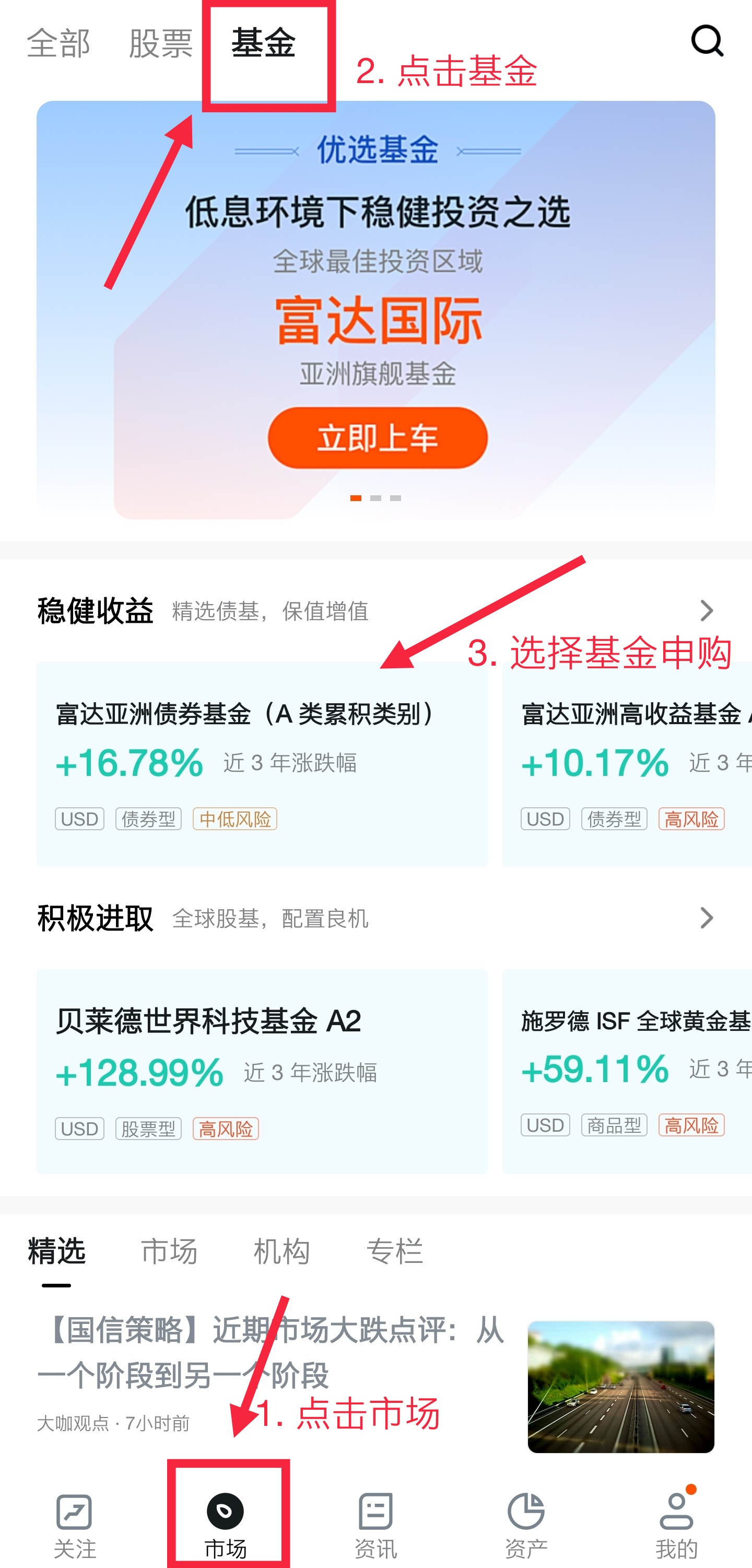The width and height of the screenshot is (752, 1568).
Task: Switch to the 全部 top tab
Action: [x=58, y=43]
